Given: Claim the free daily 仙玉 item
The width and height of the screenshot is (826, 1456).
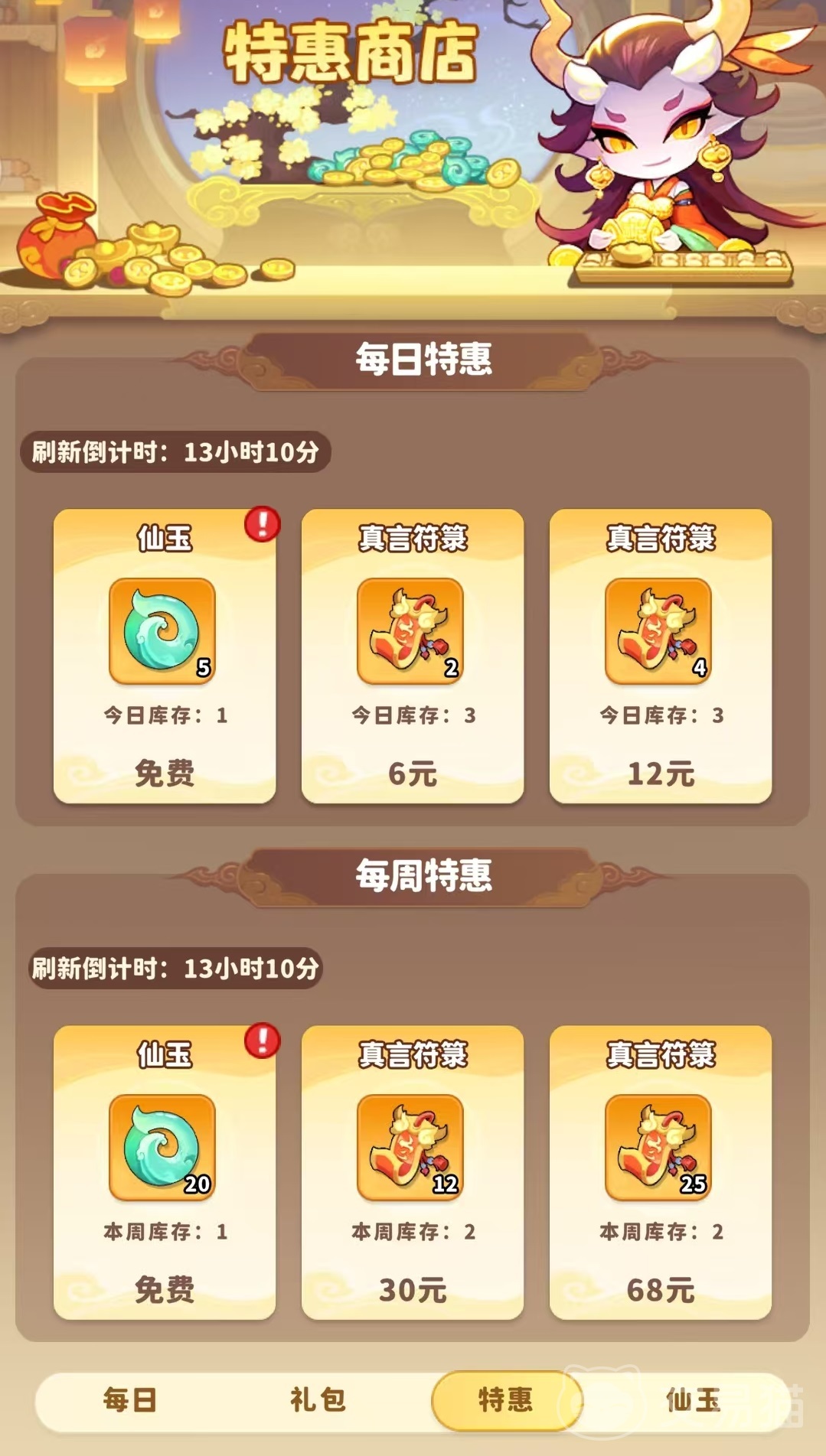Looking at the screenshot, I should tap(165, 773).
